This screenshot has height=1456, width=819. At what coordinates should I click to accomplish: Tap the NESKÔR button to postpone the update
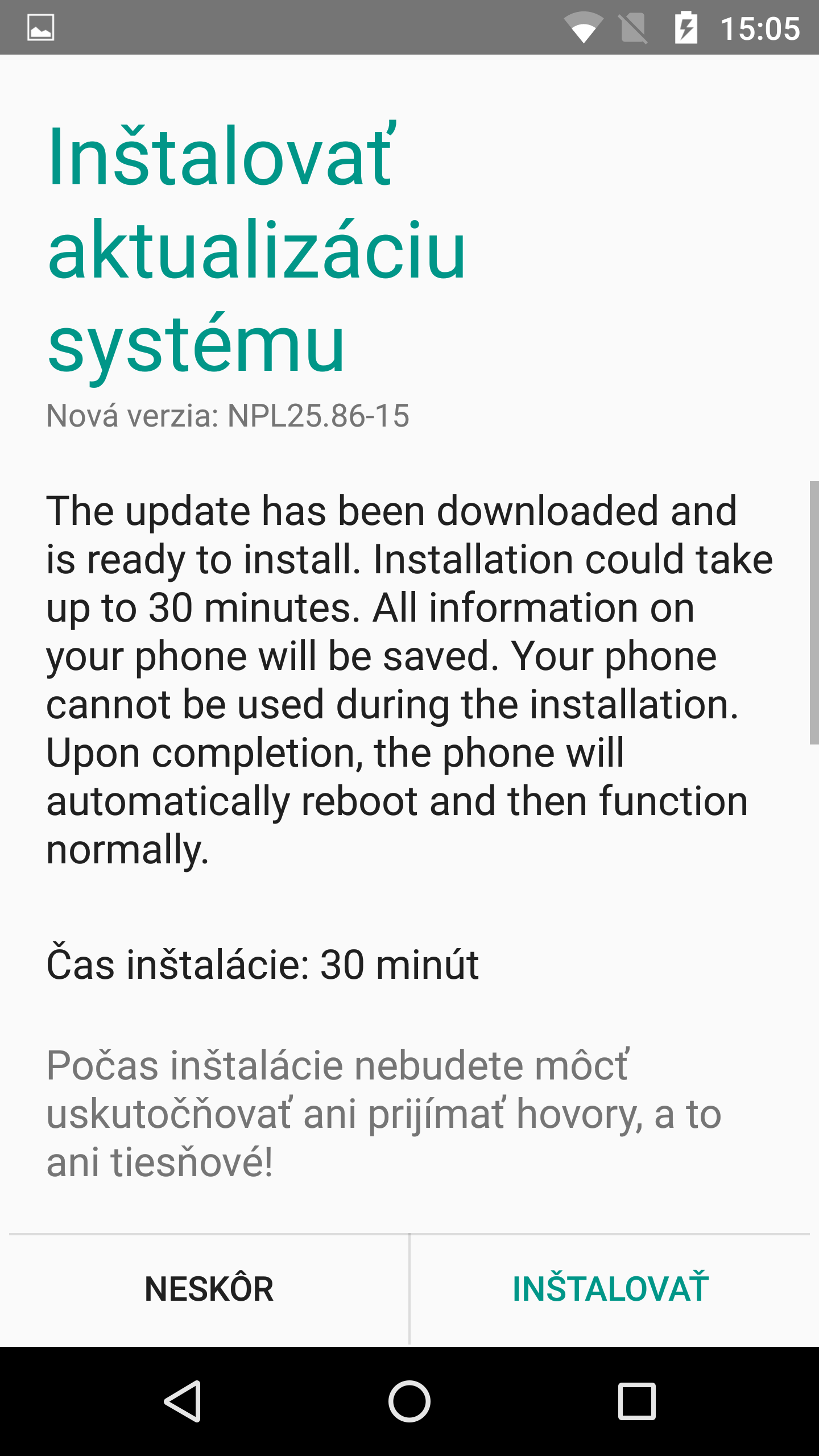(x=209, y=1289)
